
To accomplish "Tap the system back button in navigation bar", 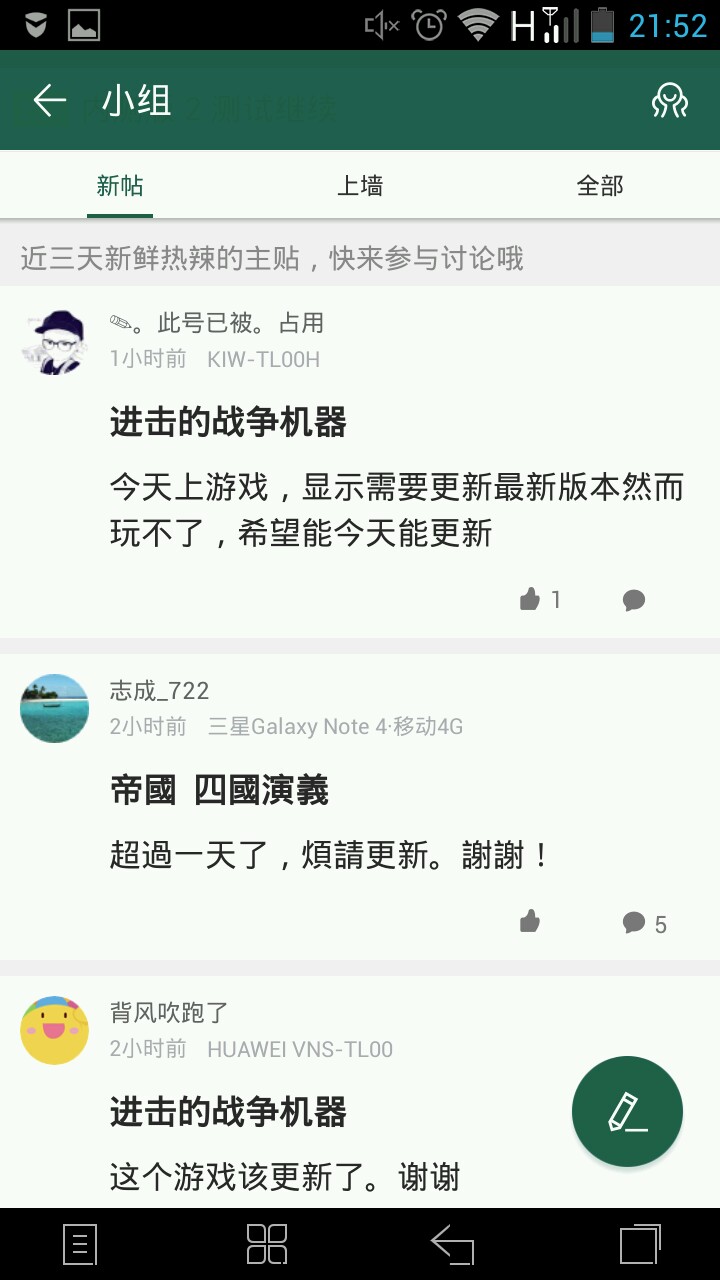I will (452, 1245).
